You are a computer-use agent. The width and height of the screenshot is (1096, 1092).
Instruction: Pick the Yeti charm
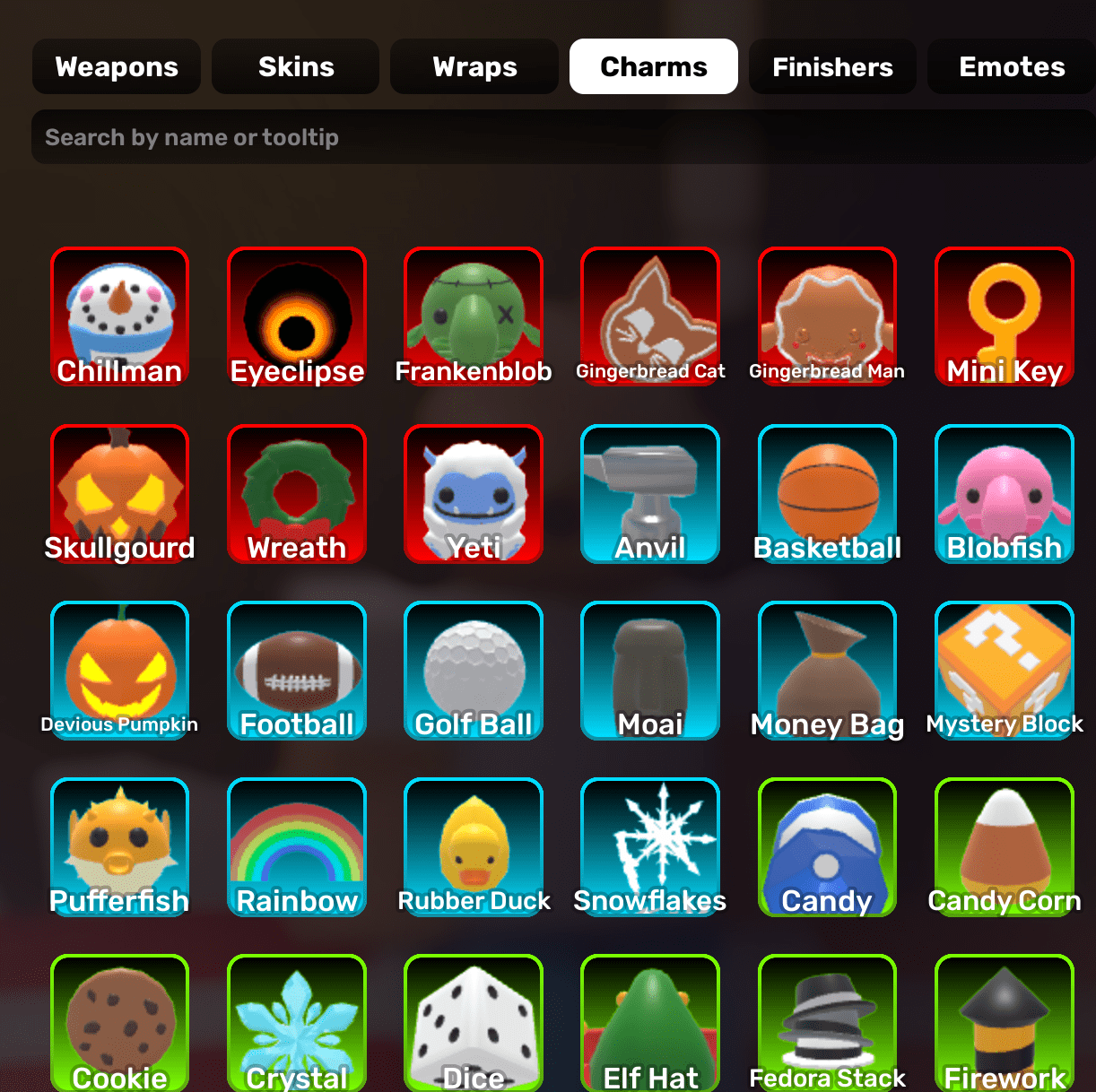click(x=474, y=494)
